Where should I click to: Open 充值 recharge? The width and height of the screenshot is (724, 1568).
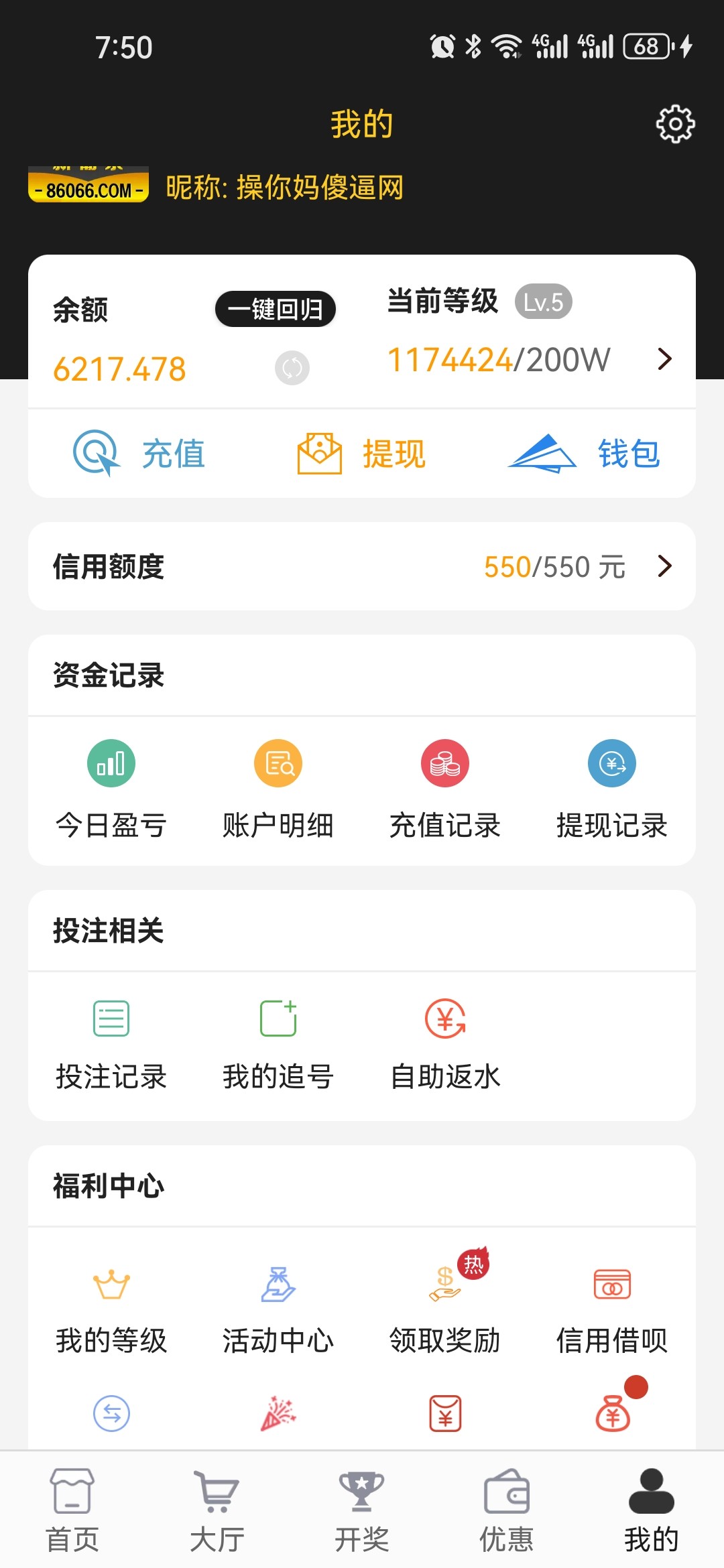139,454
